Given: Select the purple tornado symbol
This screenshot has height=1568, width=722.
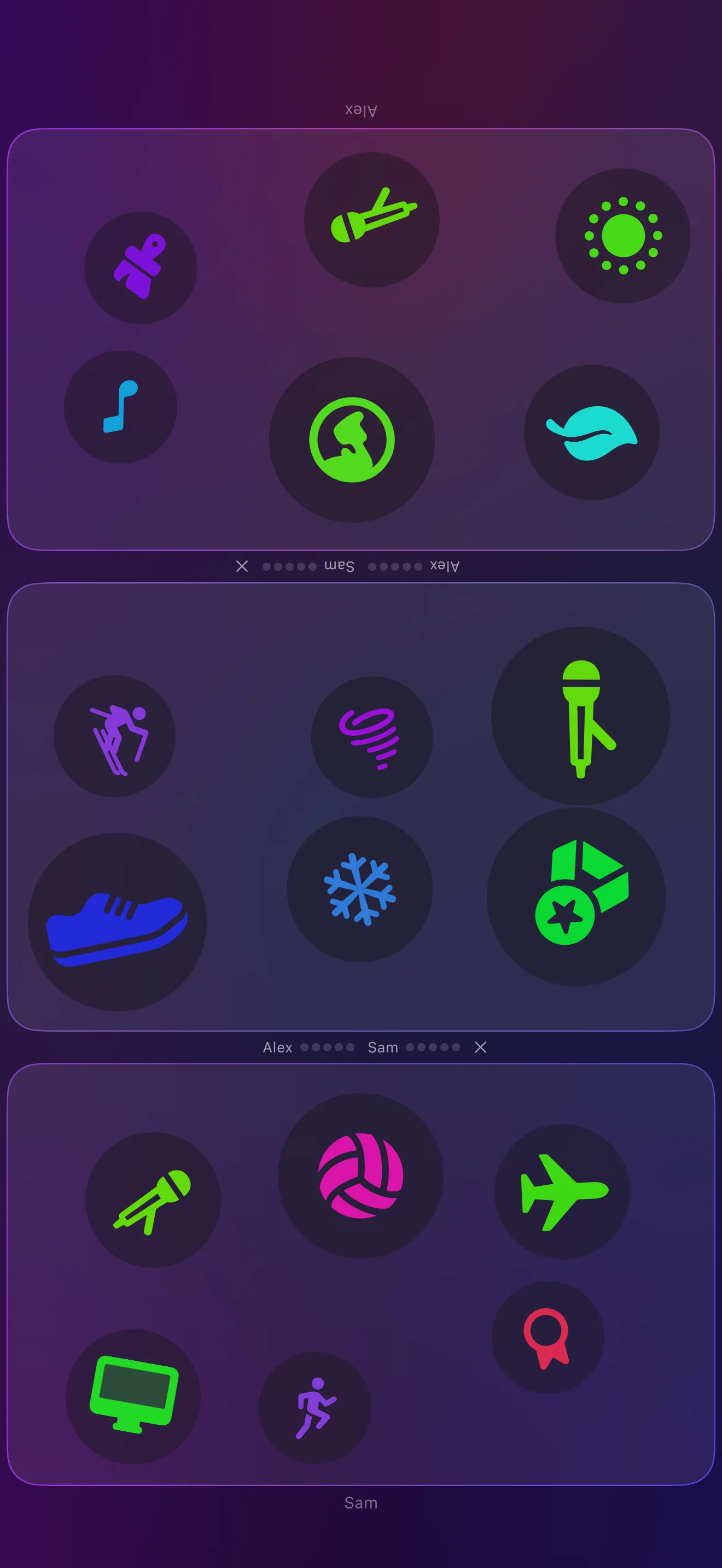Looking at the screenshot, I should (x=371, y=737).
